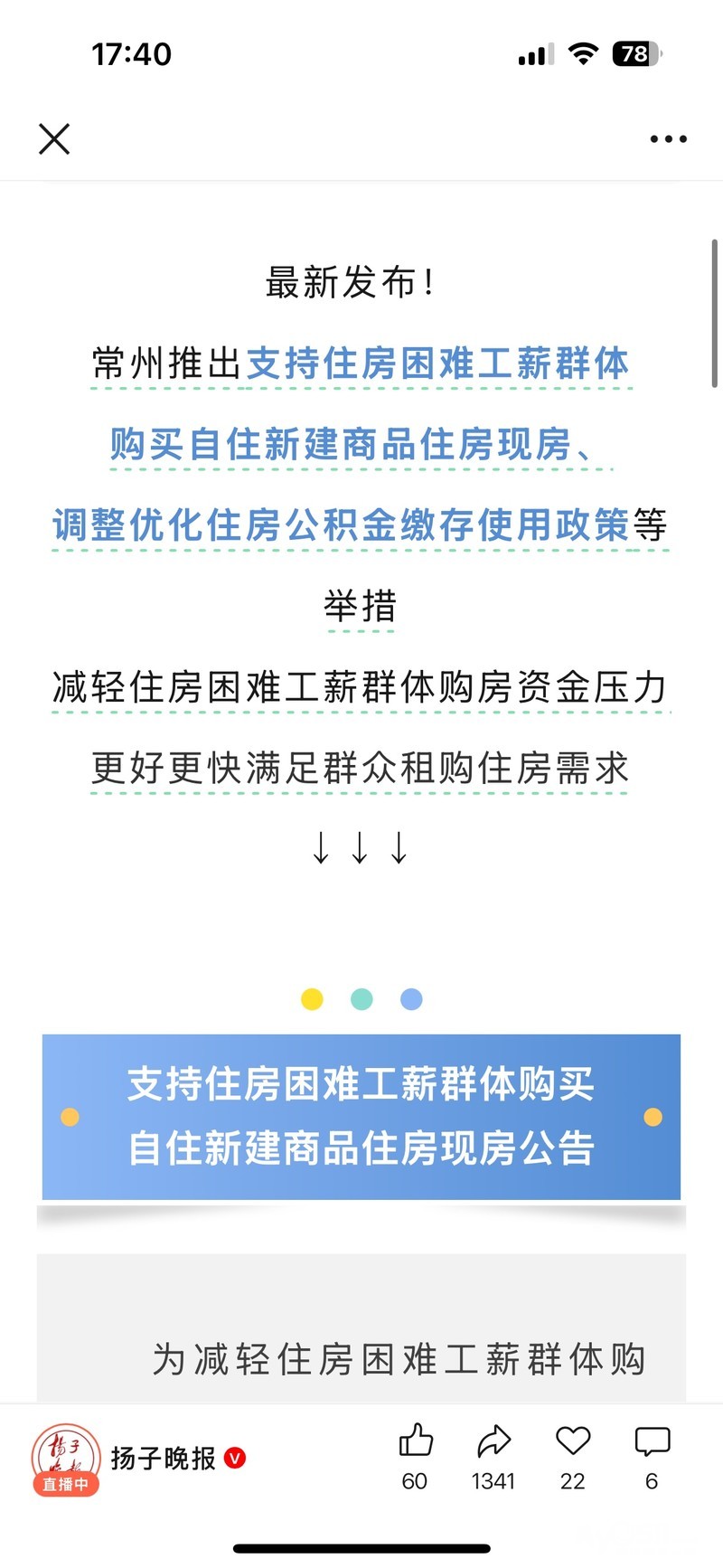Favorite the article with heart icon
723x1568 pixels.
572,1441
